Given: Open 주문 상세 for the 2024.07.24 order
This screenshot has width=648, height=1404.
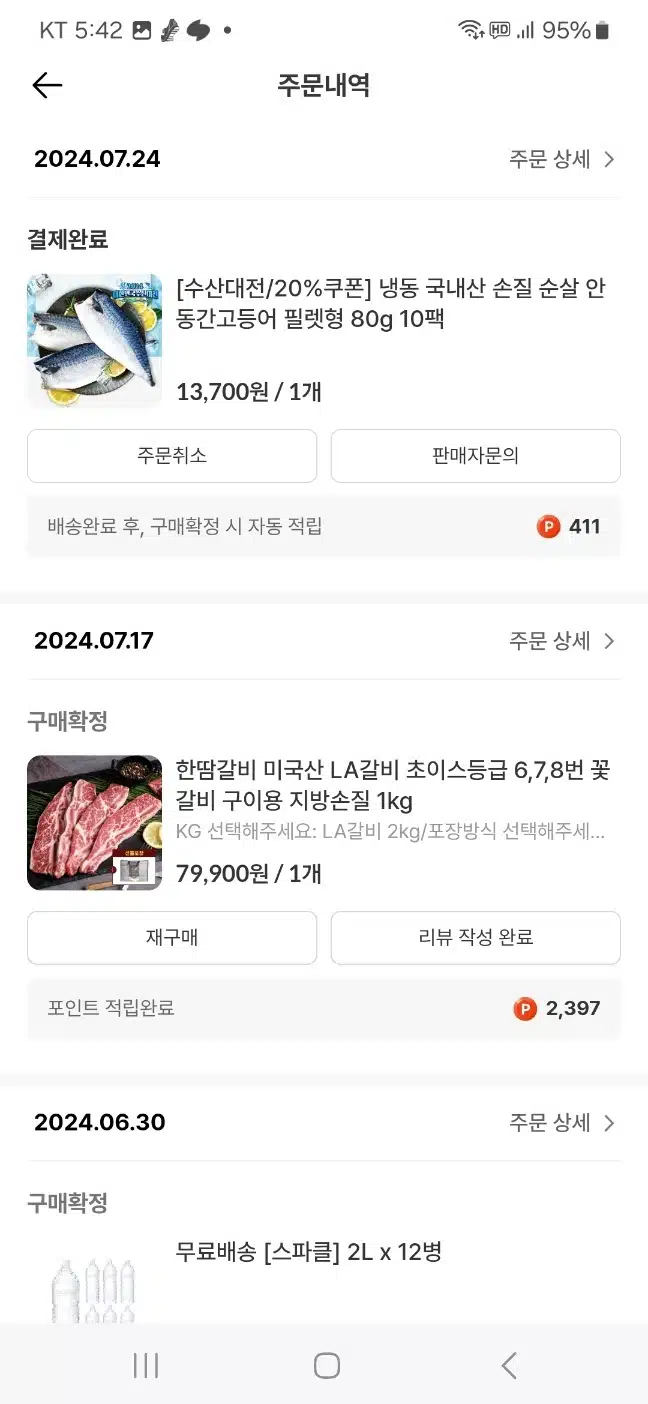Looking at the screenshot, I should (562, 159).
